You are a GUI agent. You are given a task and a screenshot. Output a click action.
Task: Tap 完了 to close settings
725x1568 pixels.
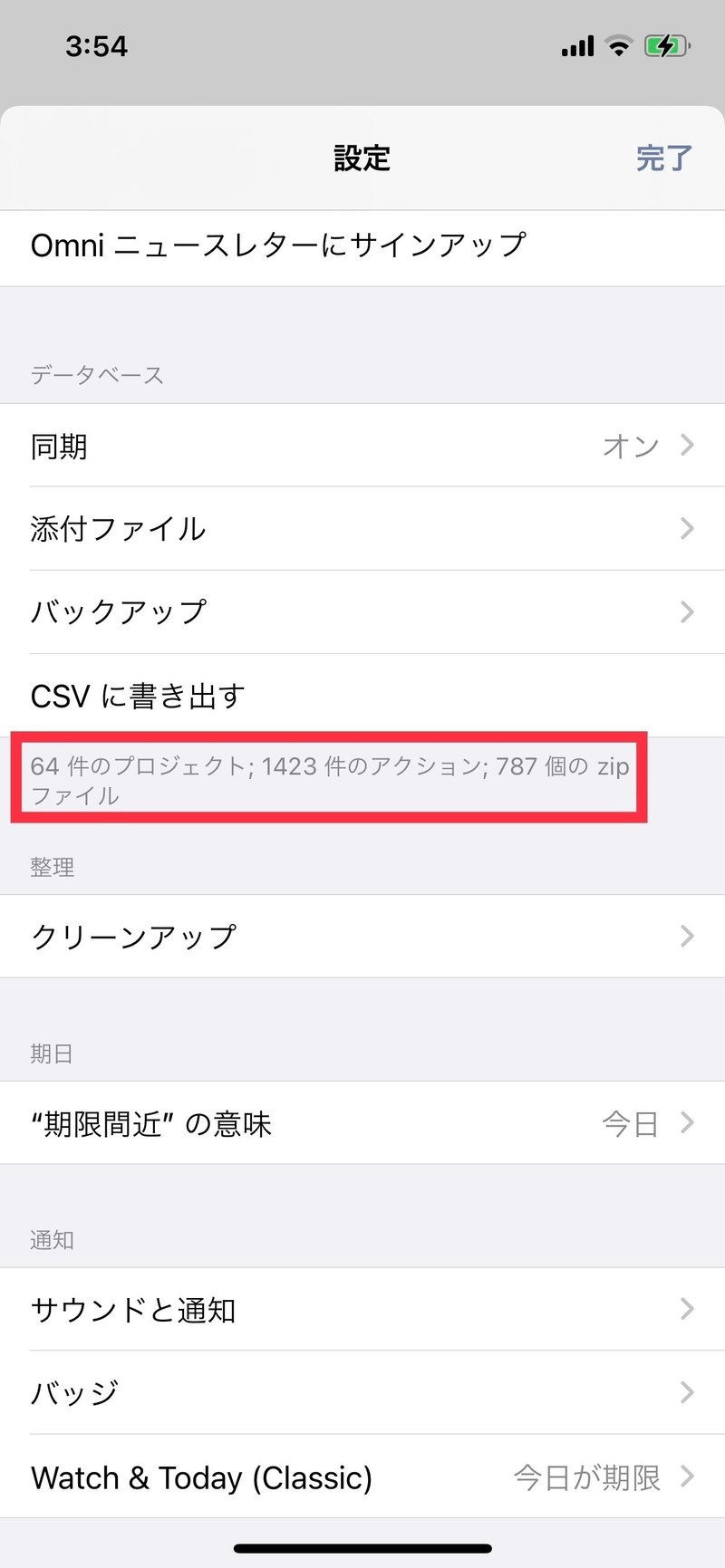coord(663,159)
